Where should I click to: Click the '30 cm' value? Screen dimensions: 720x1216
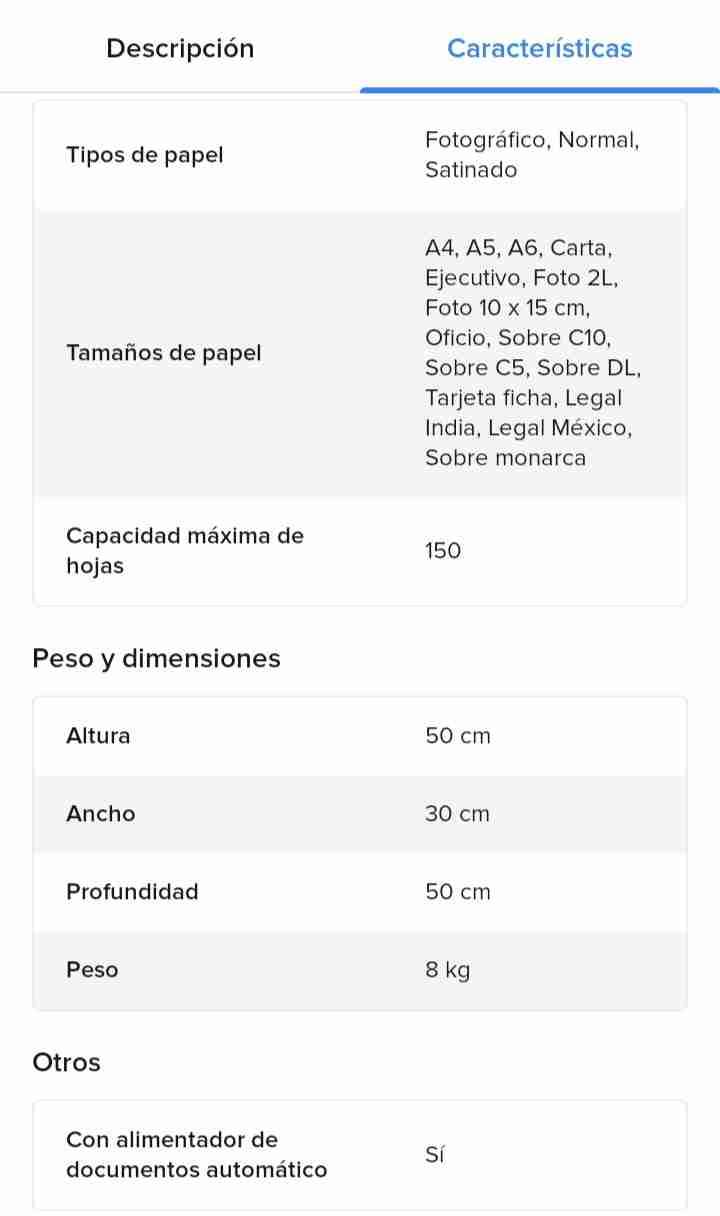pyautogui.click(x=456, y=814)
